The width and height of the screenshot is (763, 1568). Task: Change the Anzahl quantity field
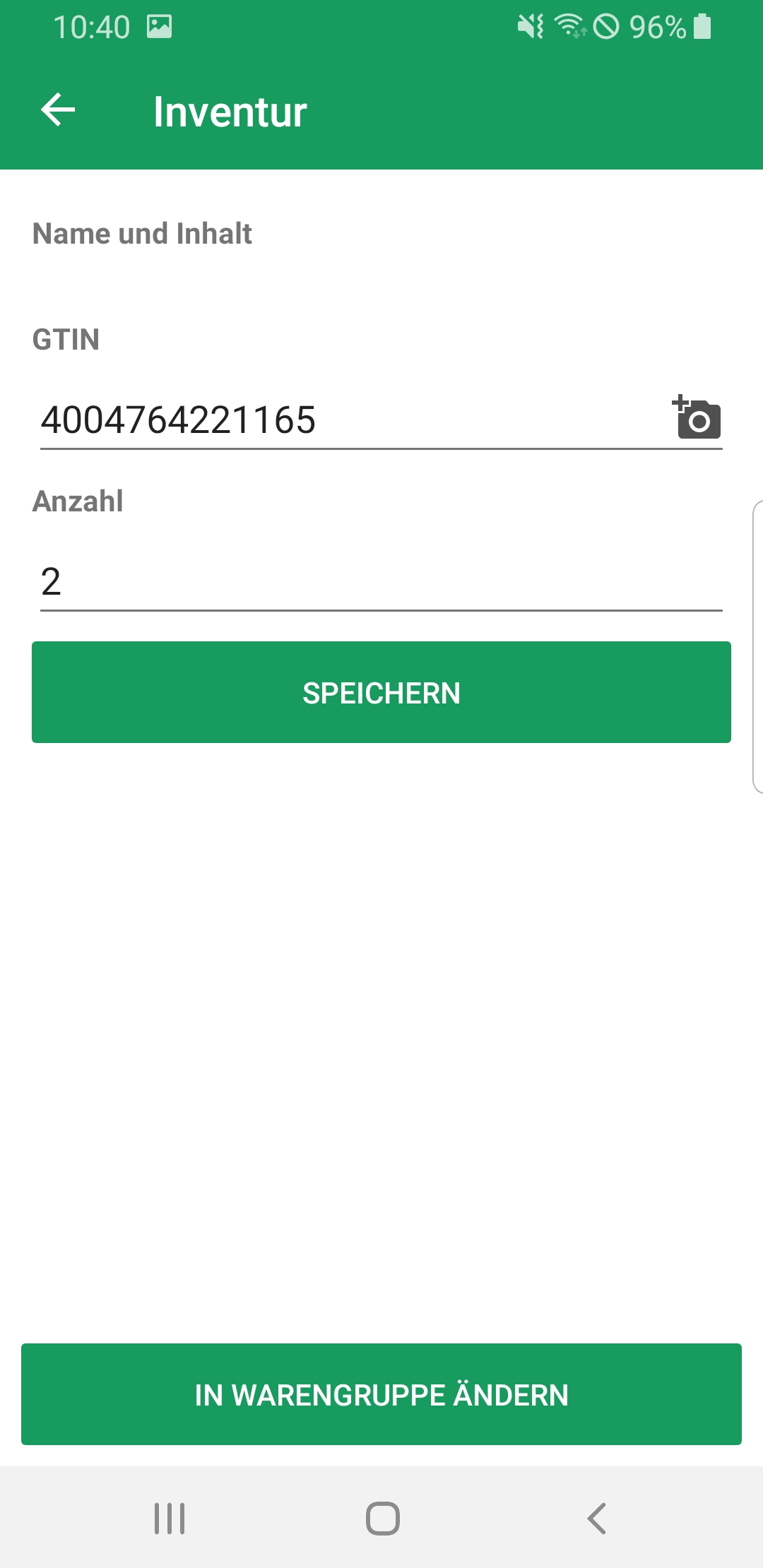pos(380,582)
